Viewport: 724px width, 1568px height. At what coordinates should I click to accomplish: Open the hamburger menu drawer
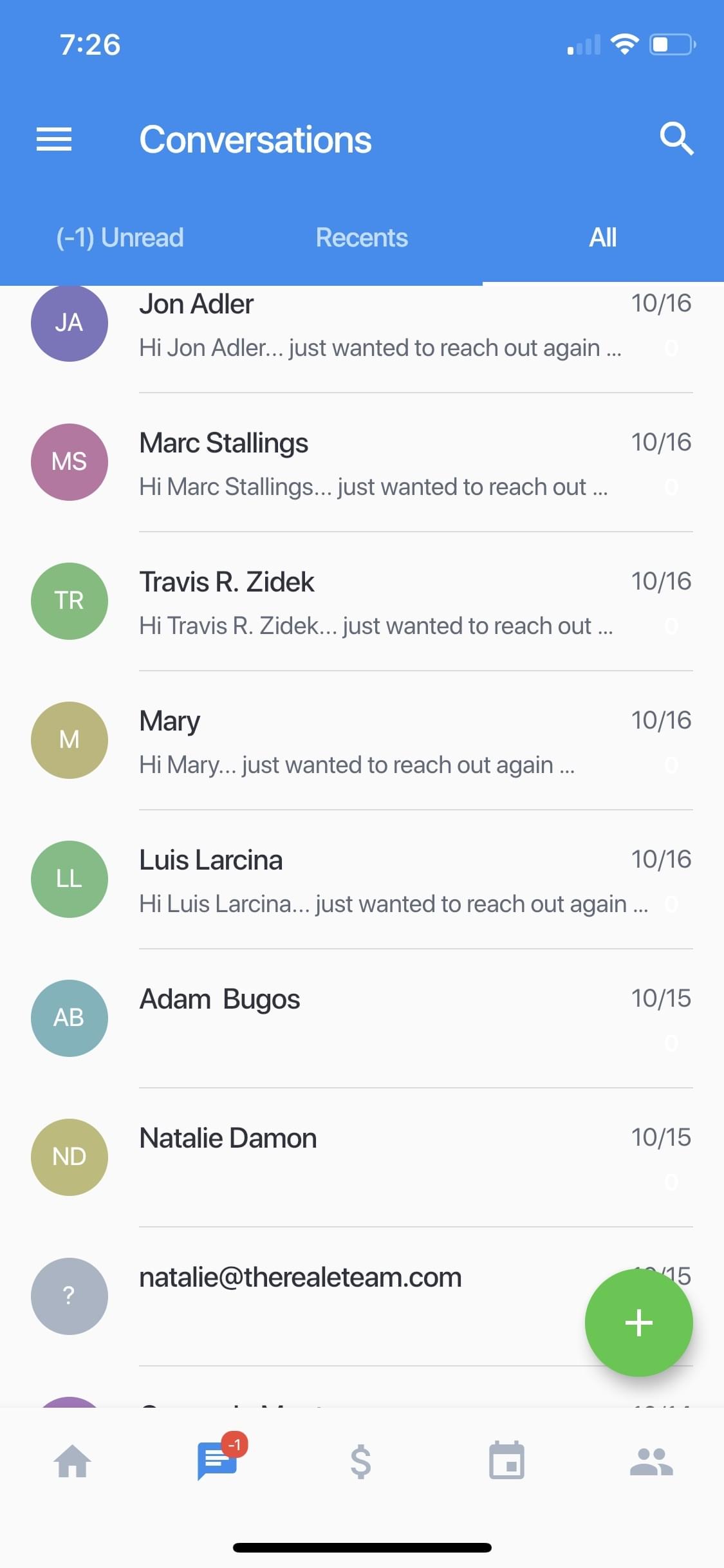(54, 139)
